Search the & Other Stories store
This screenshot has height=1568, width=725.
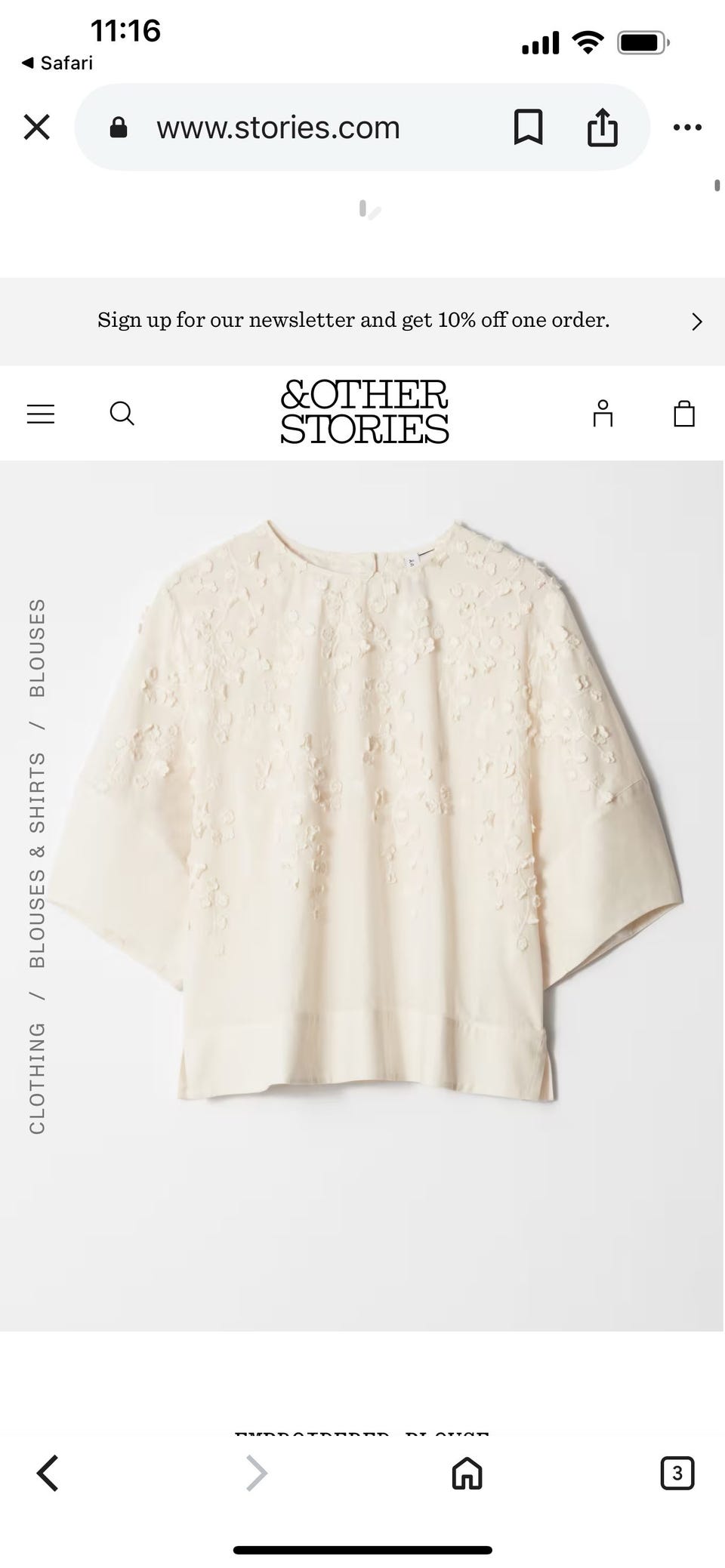coord(122,414)
